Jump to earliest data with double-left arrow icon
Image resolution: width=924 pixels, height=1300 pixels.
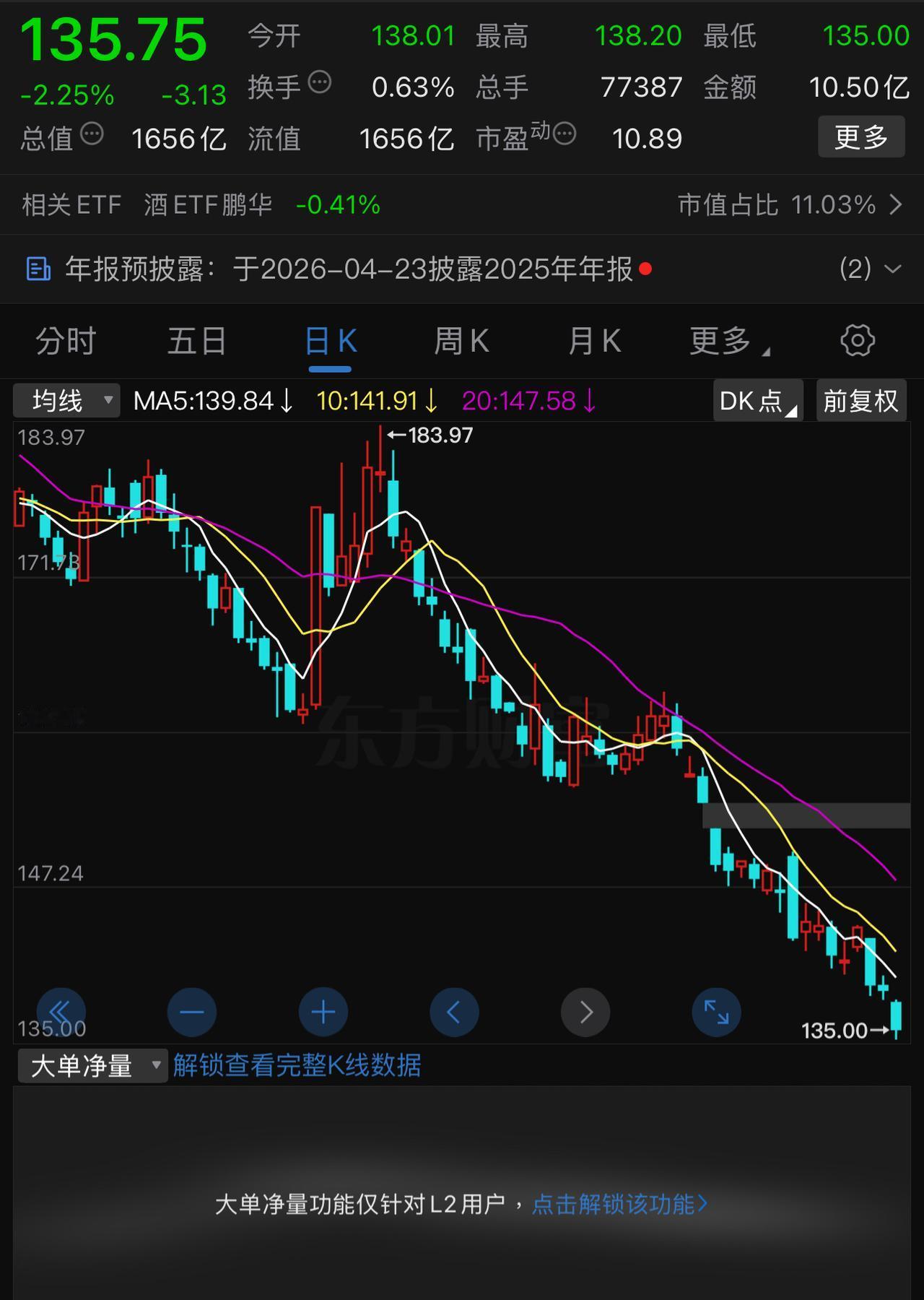pyautogui.click(x=61, y=1012)
